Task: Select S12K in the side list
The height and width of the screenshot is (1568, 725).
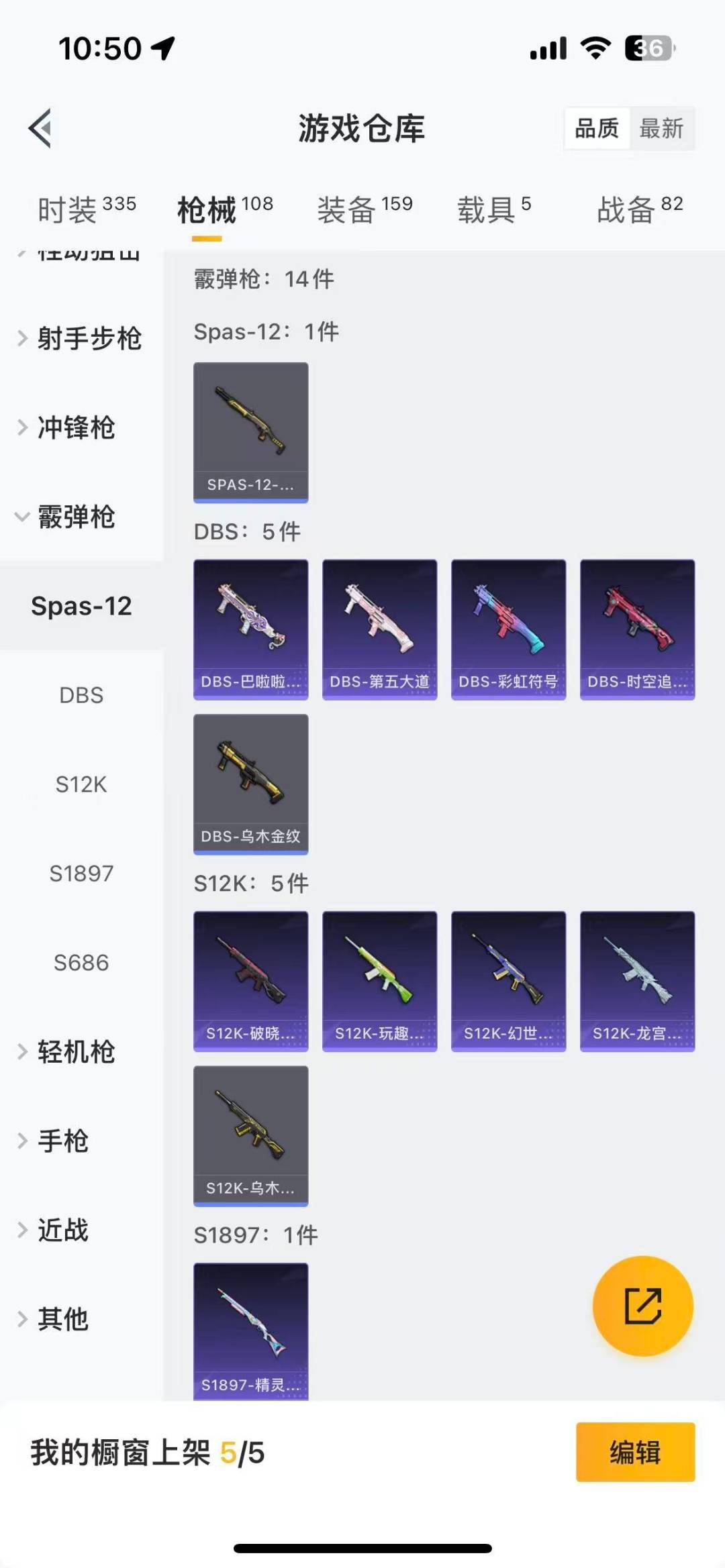Action: 81,784
